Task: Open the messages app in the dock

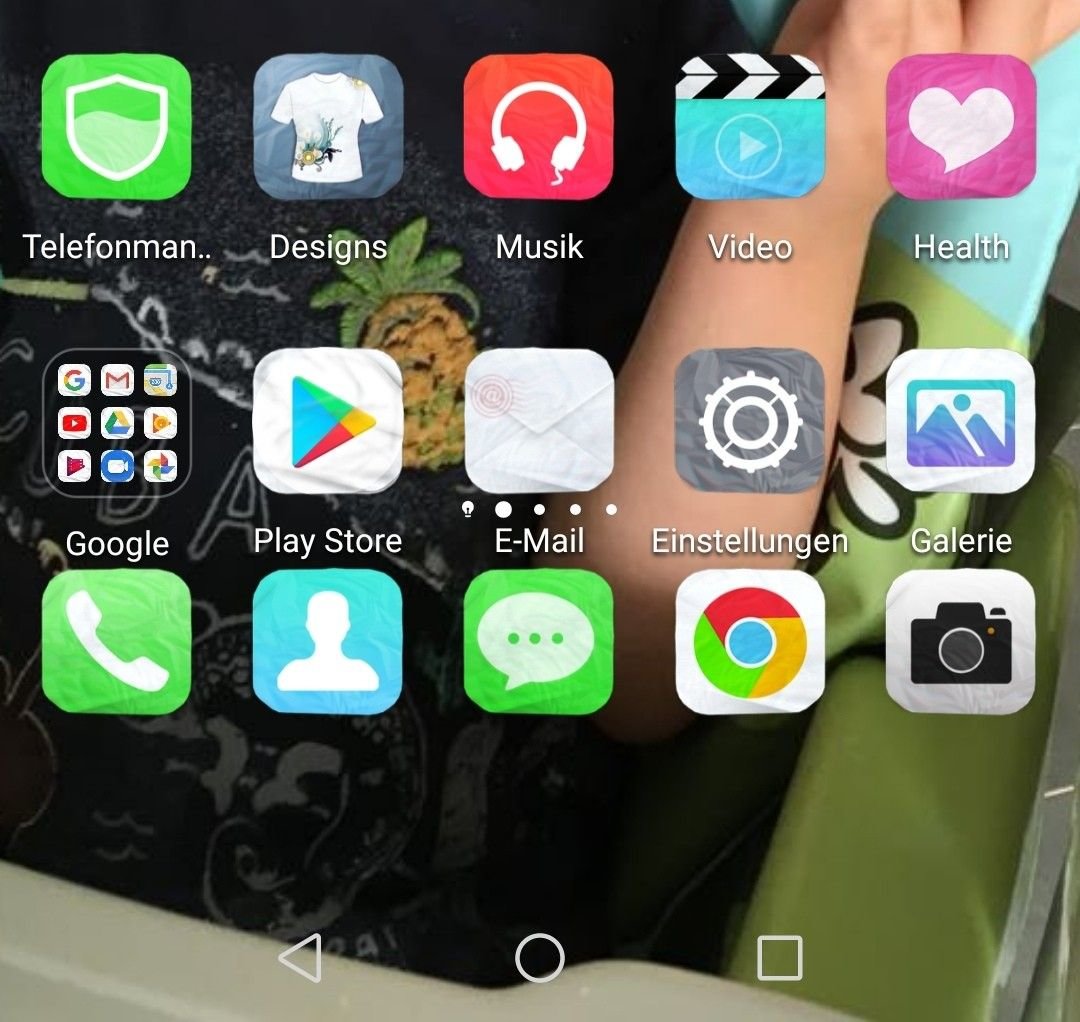Action: 539,641
